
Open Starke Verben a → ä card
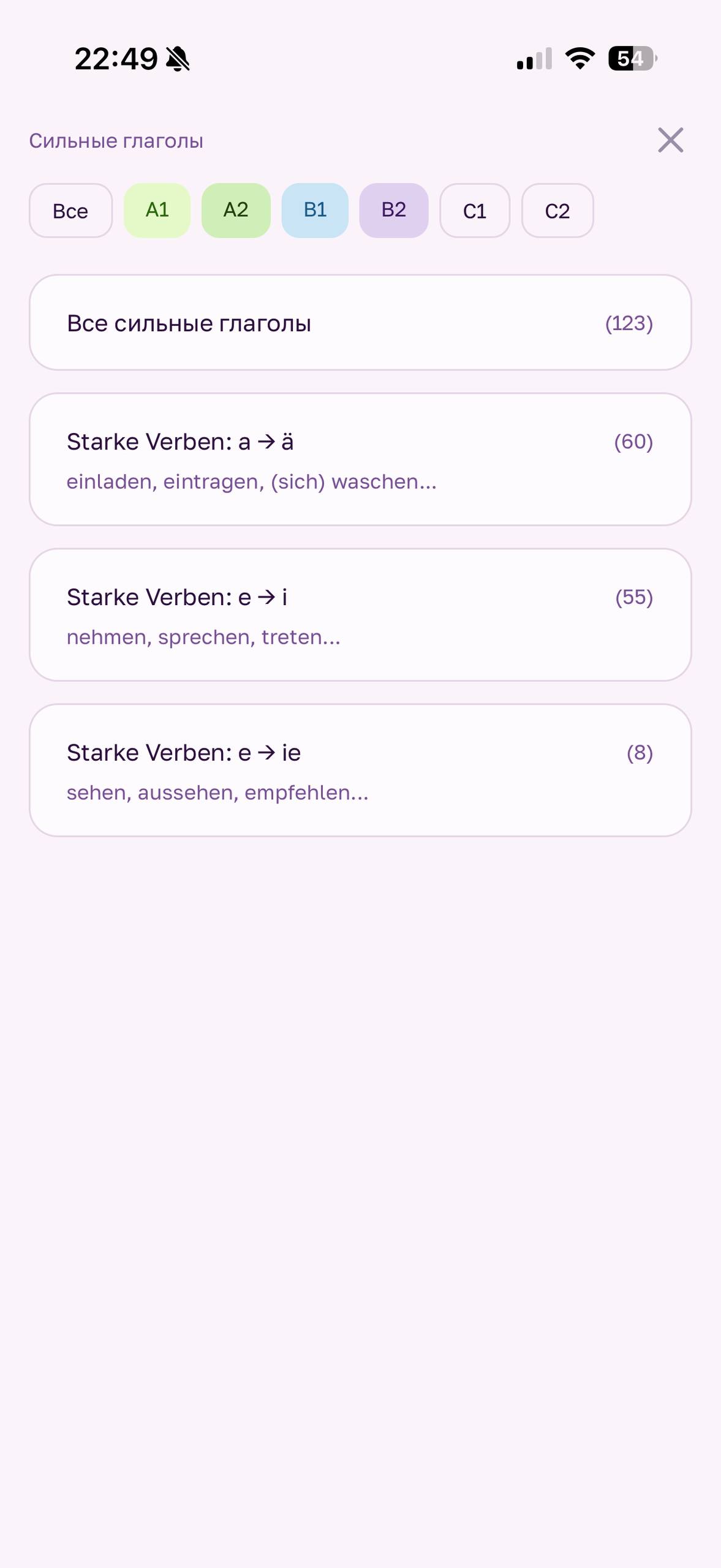coord(360,459)
